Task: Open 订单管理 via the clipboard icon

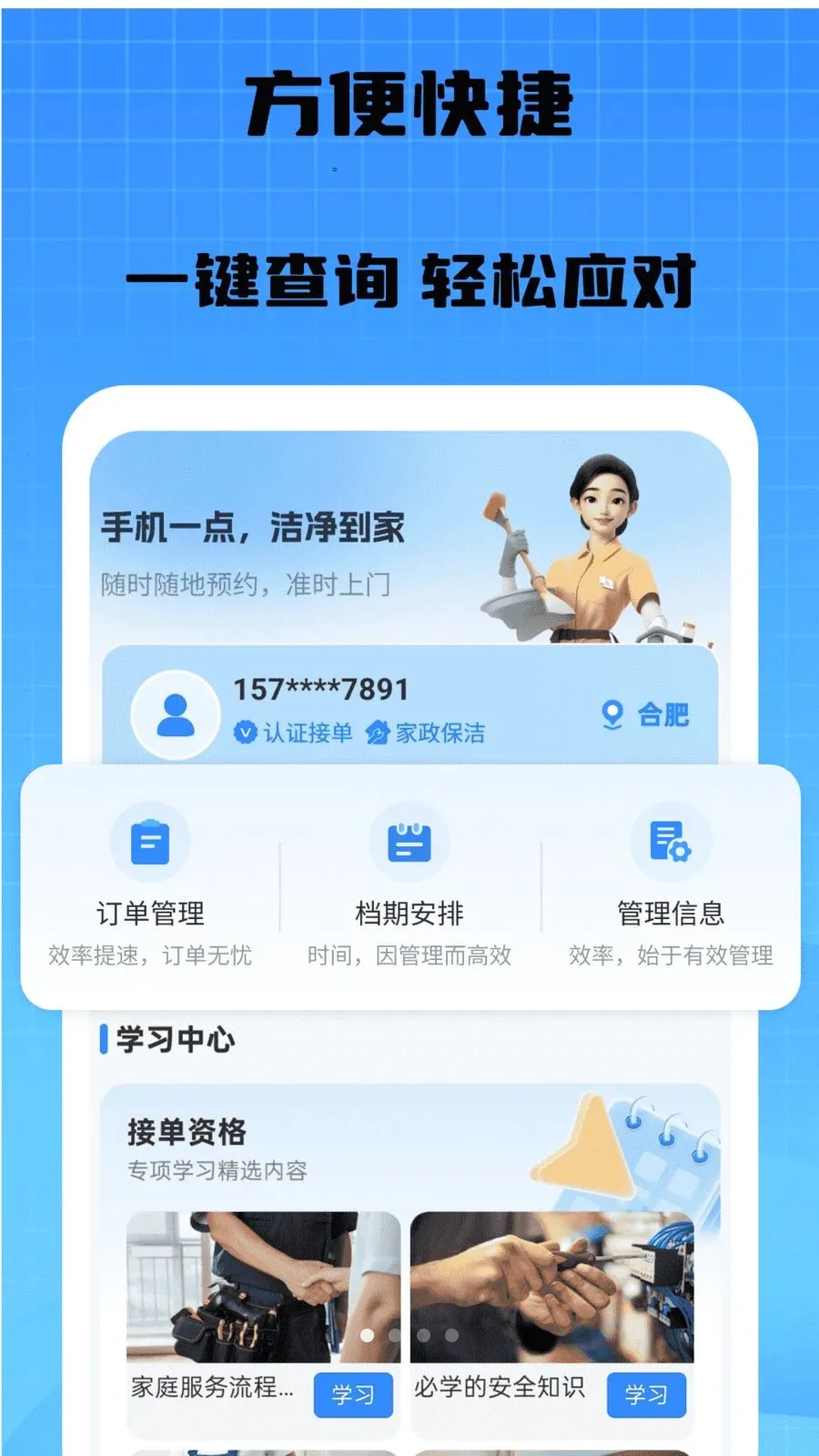Action: (151, 841)
